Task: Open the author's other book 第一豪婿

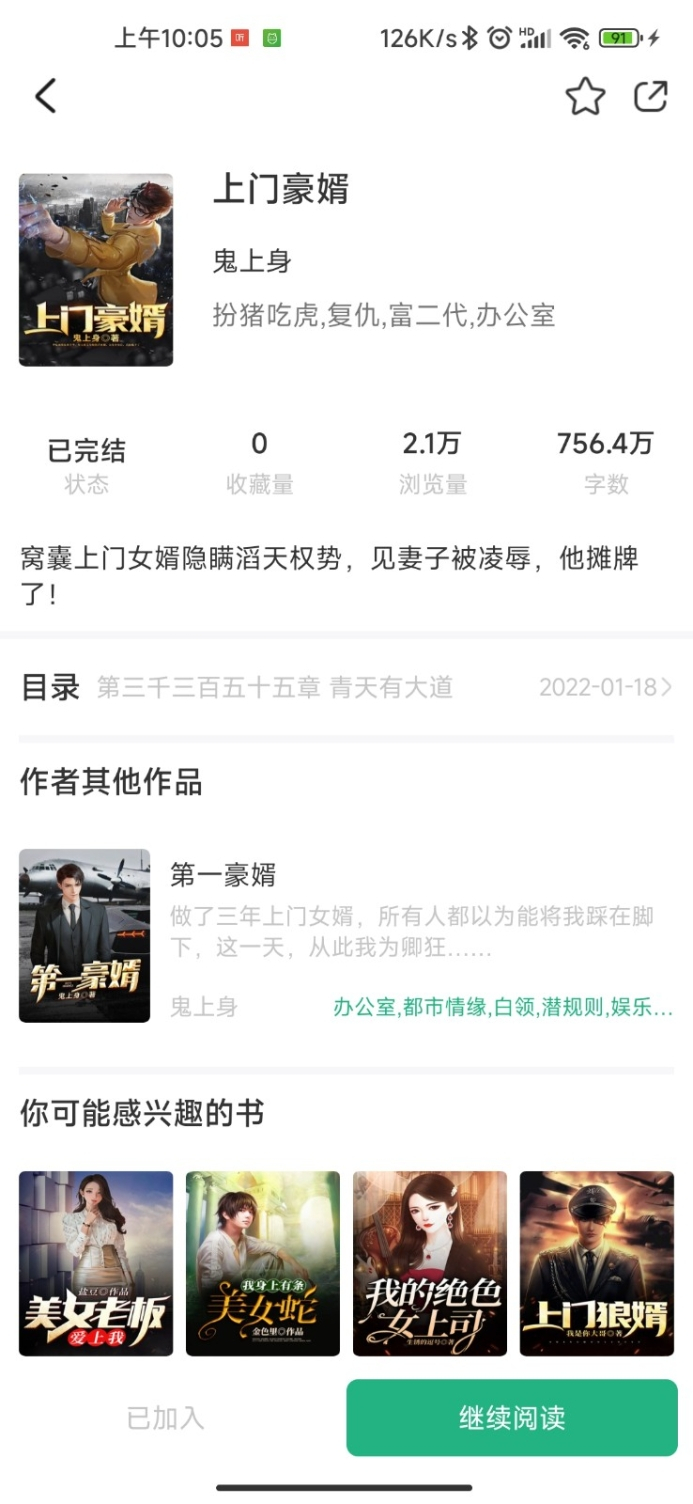Action: (346, 935)
